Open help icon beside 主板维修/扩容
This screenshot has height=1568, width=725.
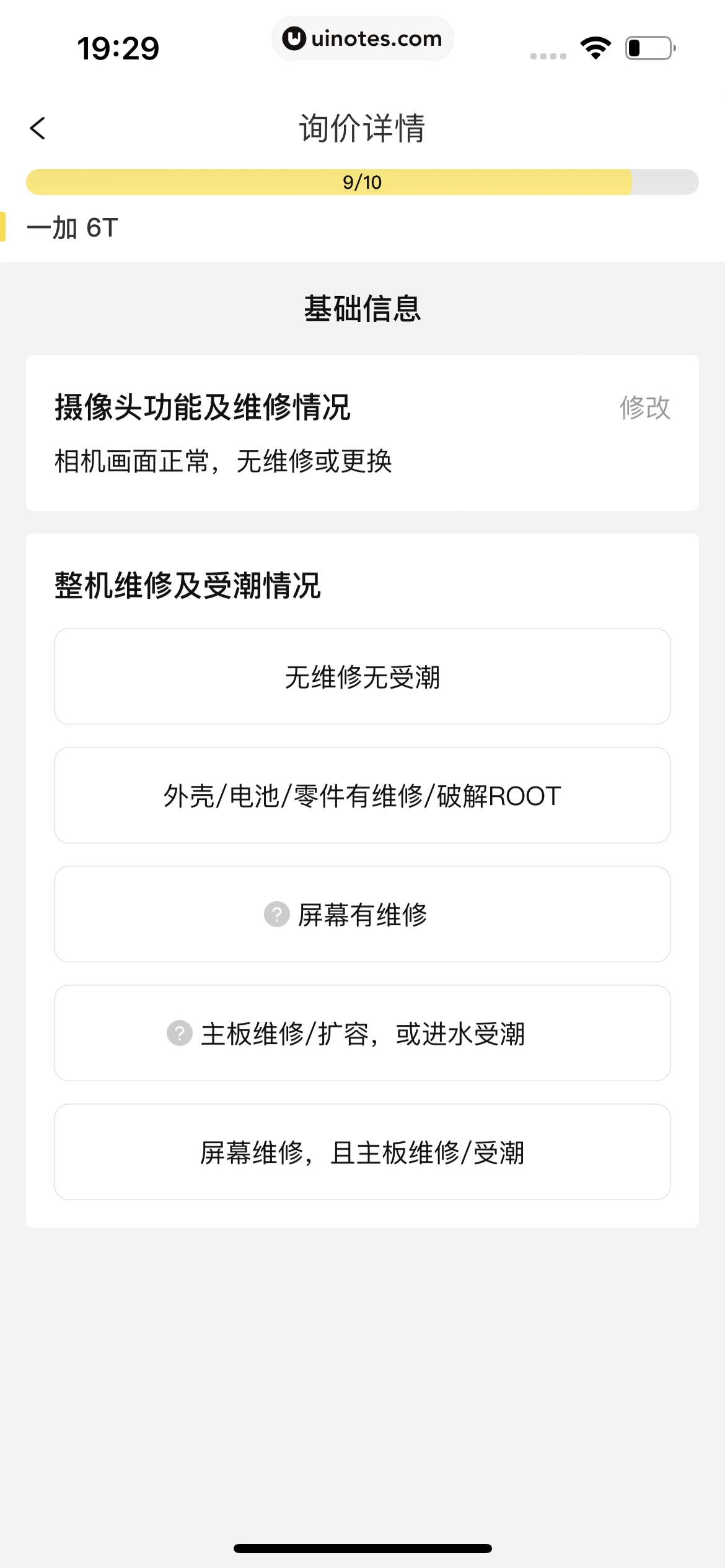pos(180,1033)
